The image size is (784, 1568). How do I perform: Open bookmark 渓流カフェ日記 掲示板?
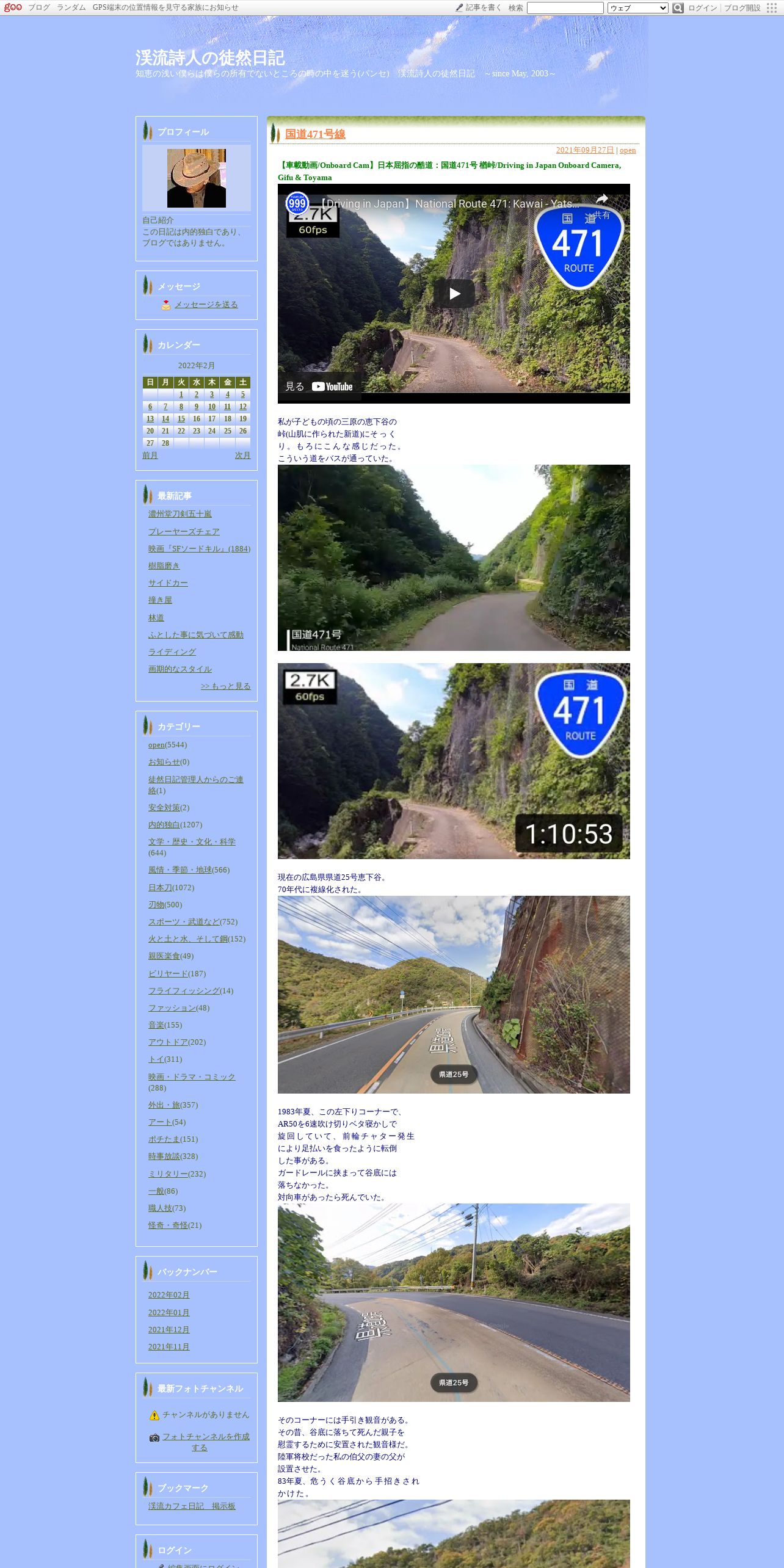coord(192,1506)
